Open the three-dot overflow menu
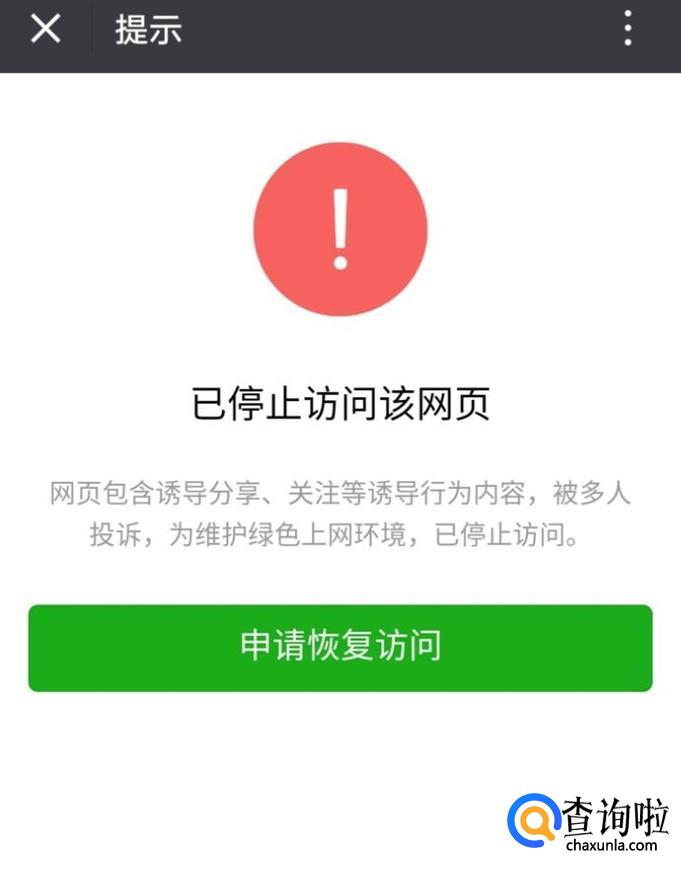 click(x=628, y=28)
